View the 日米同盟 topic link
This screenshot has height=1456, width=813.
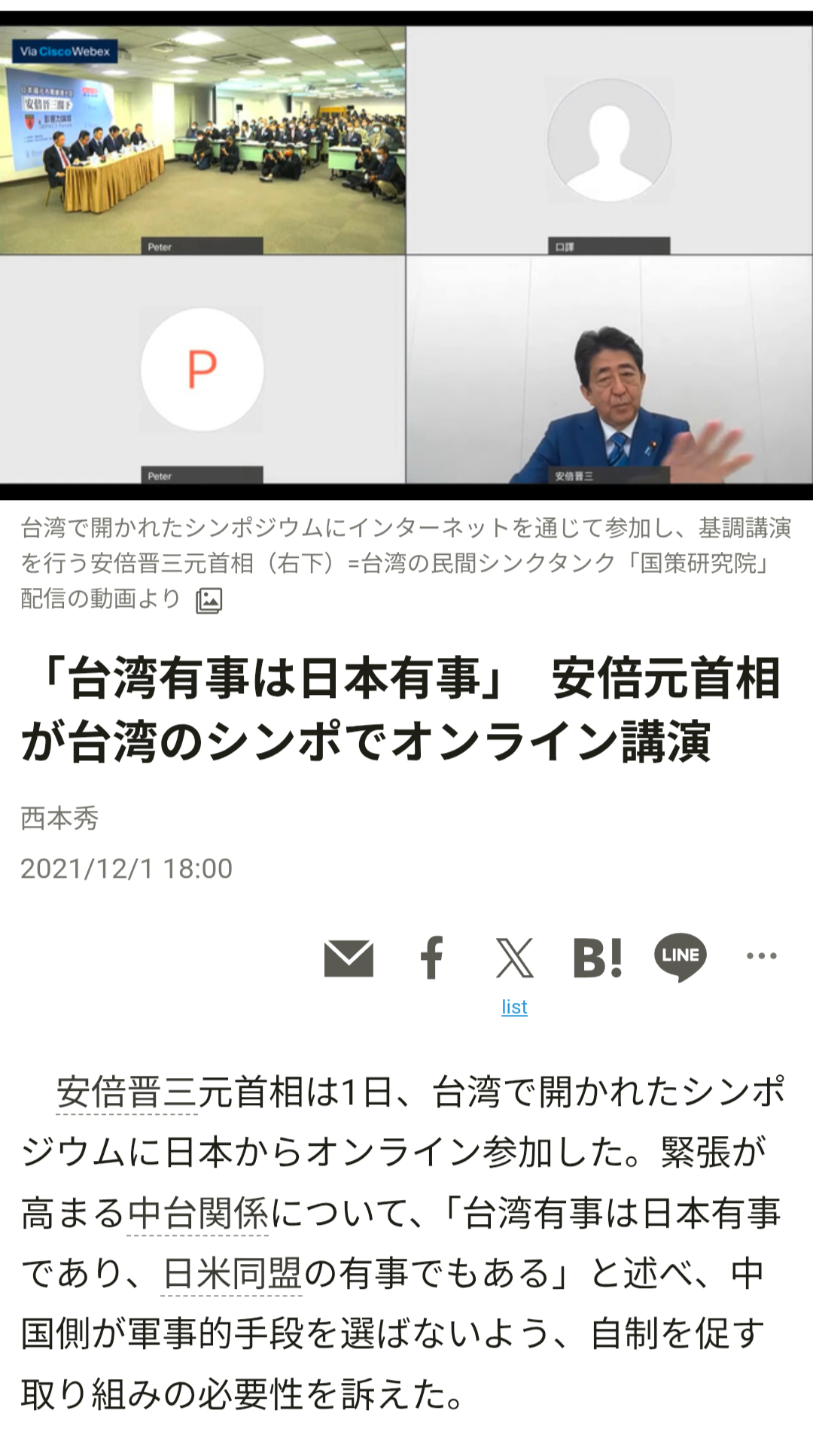click(x=232, y=1273)
